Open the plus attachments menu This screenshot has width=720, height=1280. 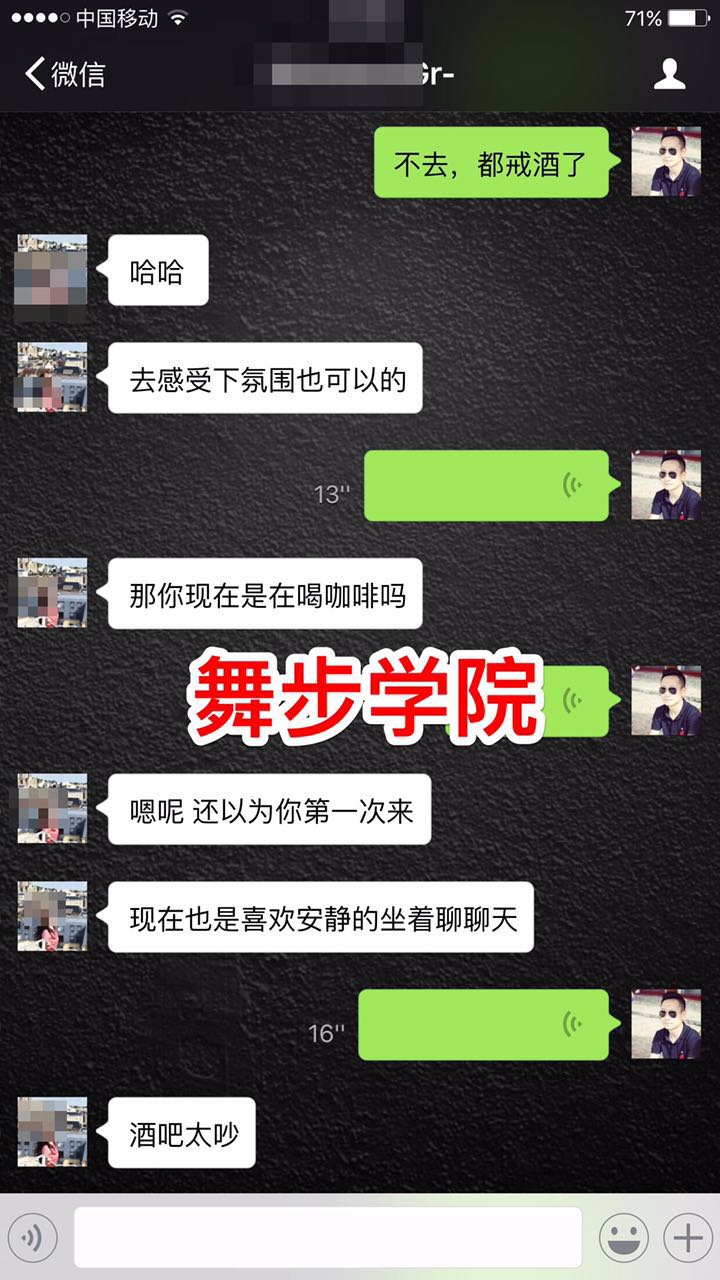pos(688,1238)
